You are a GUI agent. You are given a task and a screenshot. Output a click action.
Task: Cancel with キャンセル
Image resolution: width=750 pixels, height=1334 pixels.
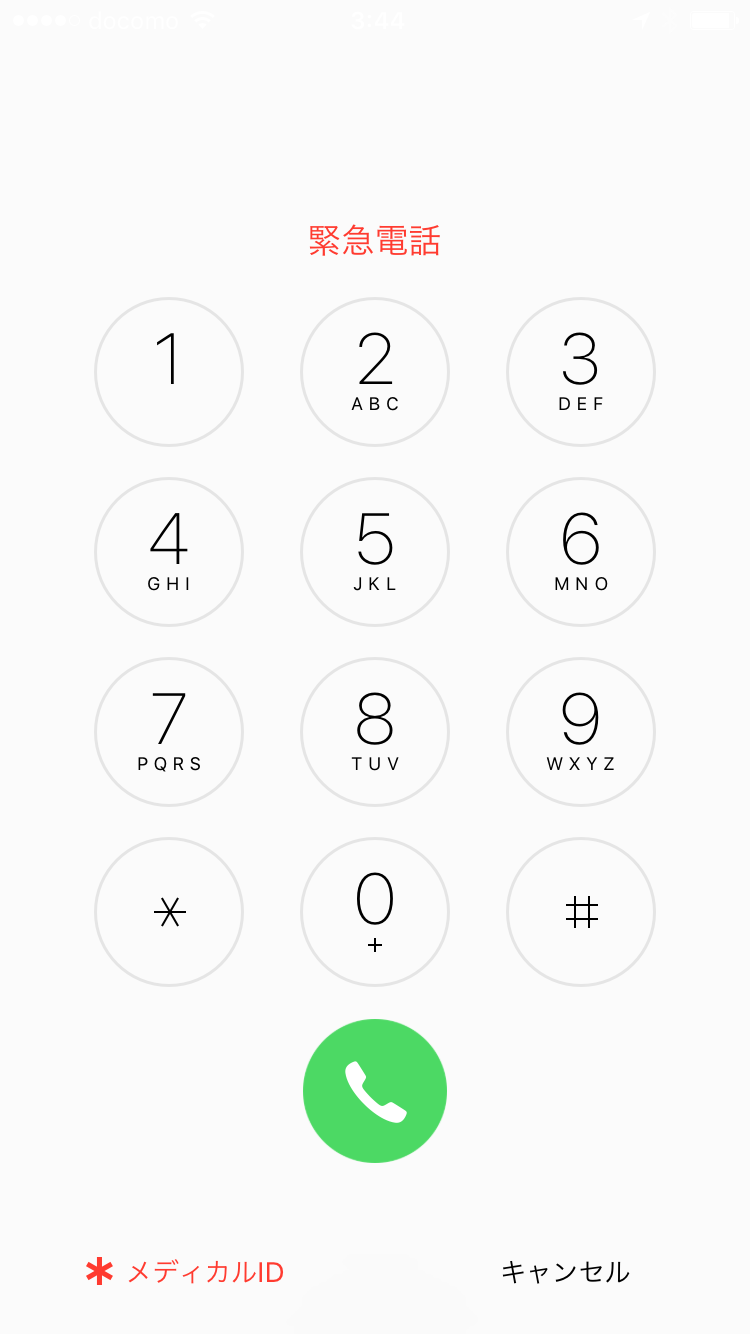click(565, 1272)
